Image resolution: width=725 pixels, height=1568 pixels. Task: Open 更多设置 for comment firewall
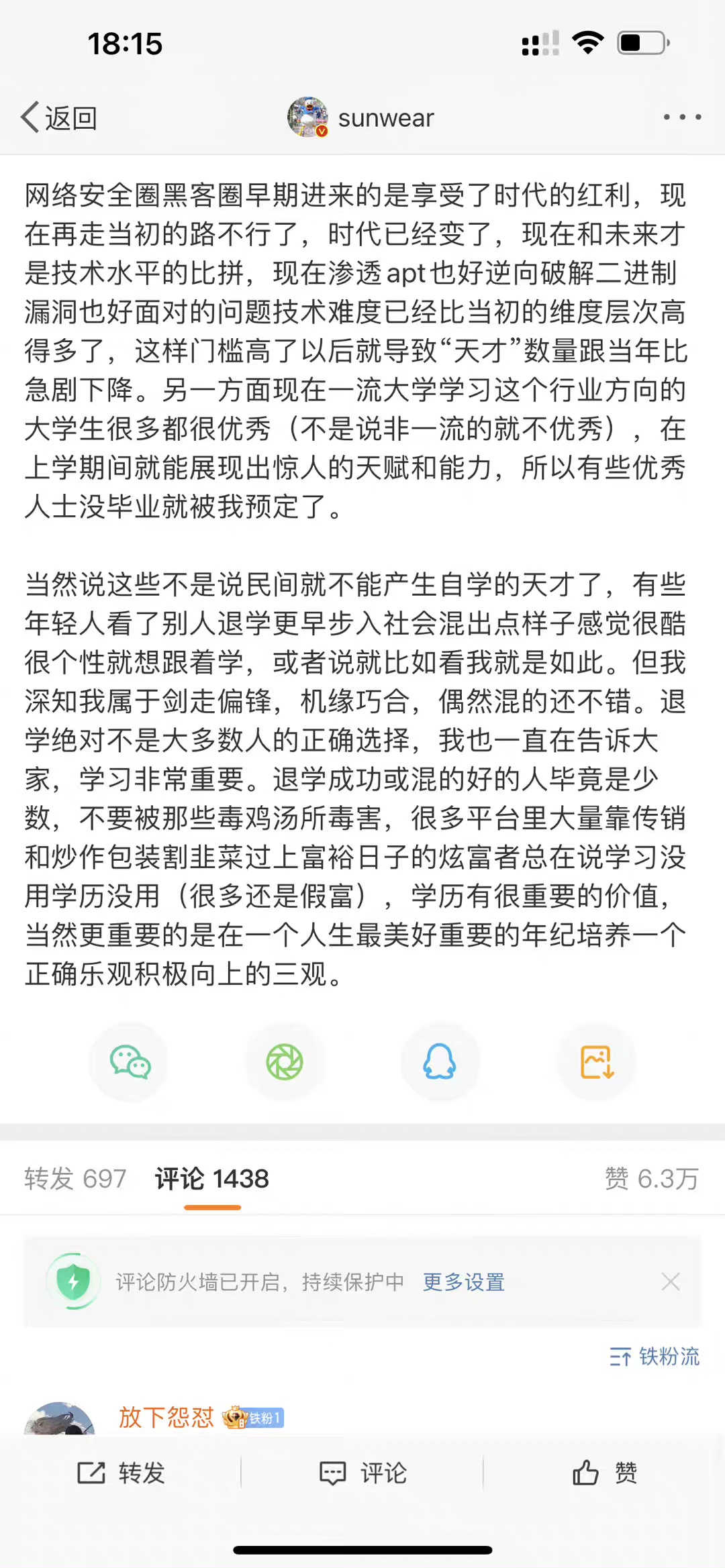click(463, 1282)
